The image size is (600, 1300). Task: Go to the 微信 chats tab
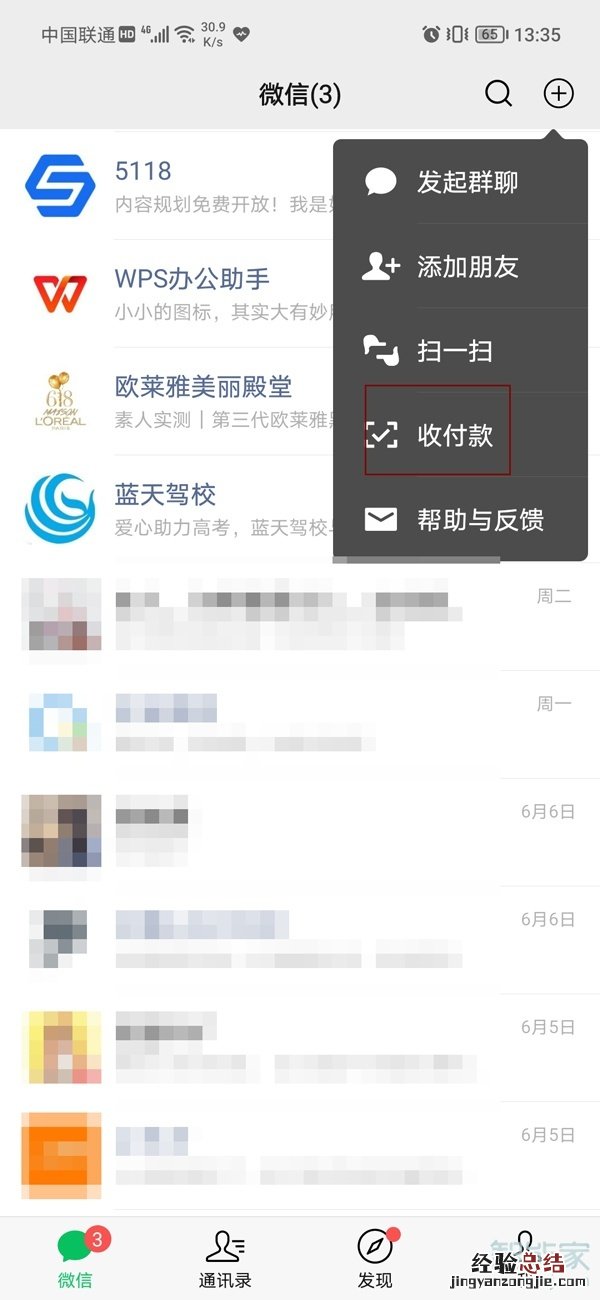[x=75, y=1258]
